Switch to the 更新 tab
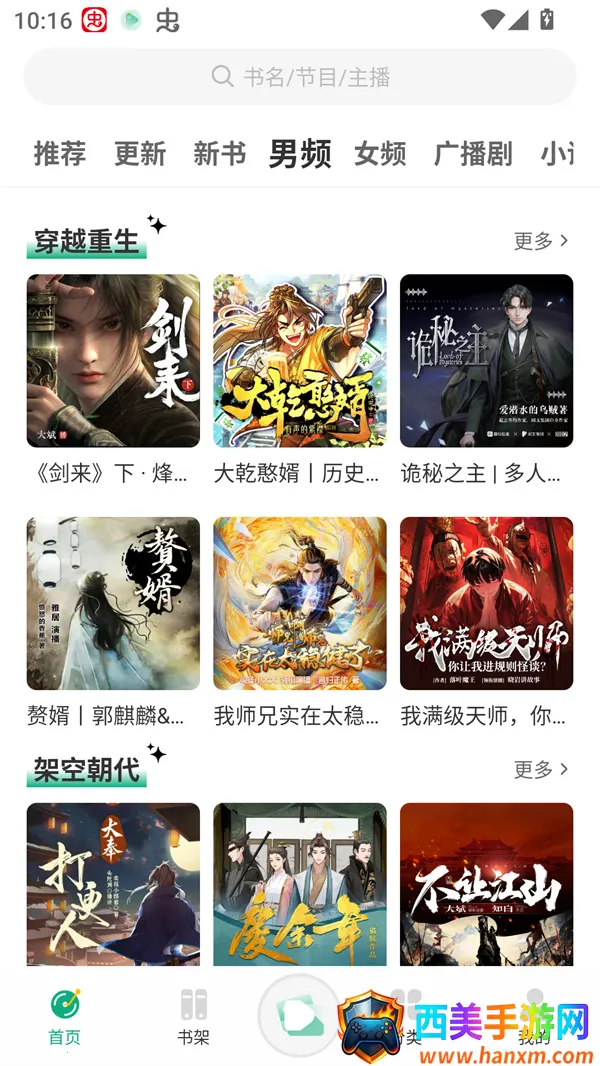600x1066 pixels. [x=140, y=153]
